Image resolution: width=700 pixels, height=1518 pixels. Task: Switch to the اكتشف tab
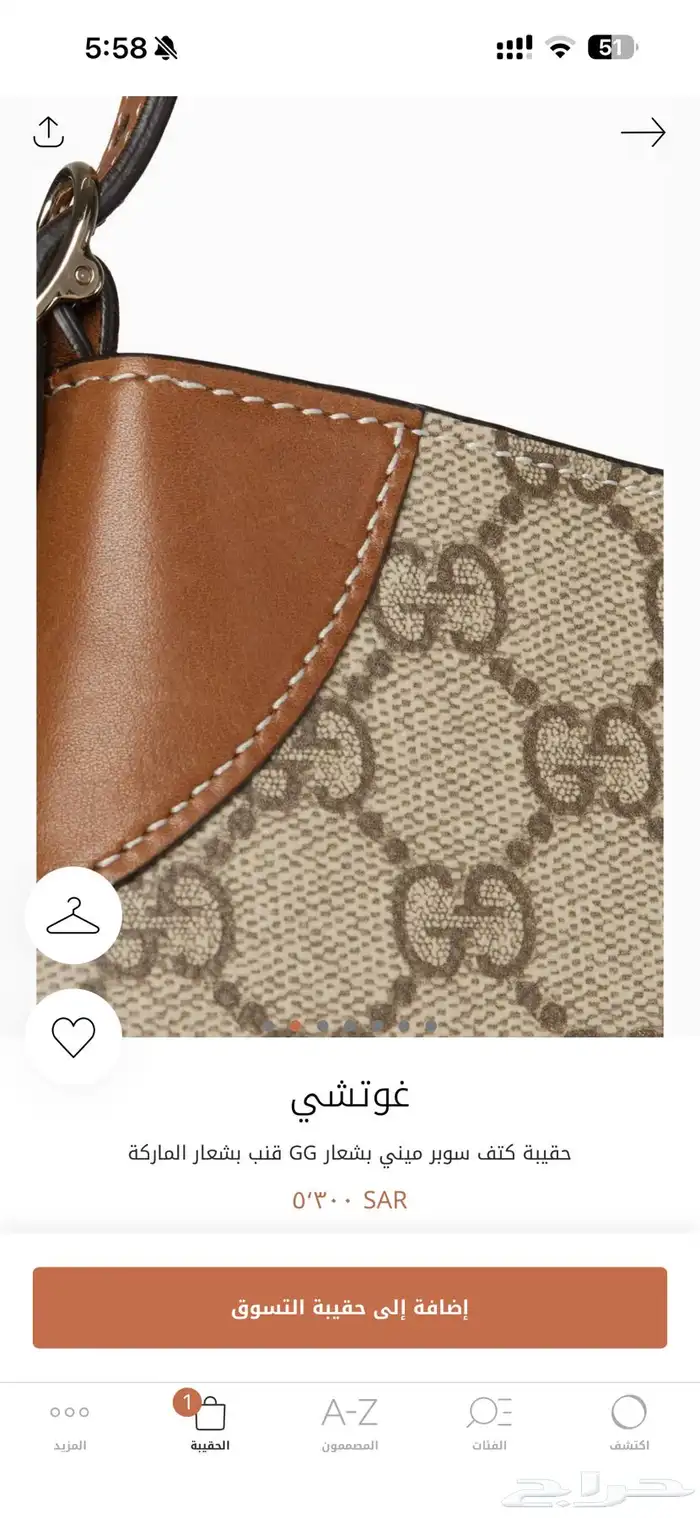[629, 1423]
